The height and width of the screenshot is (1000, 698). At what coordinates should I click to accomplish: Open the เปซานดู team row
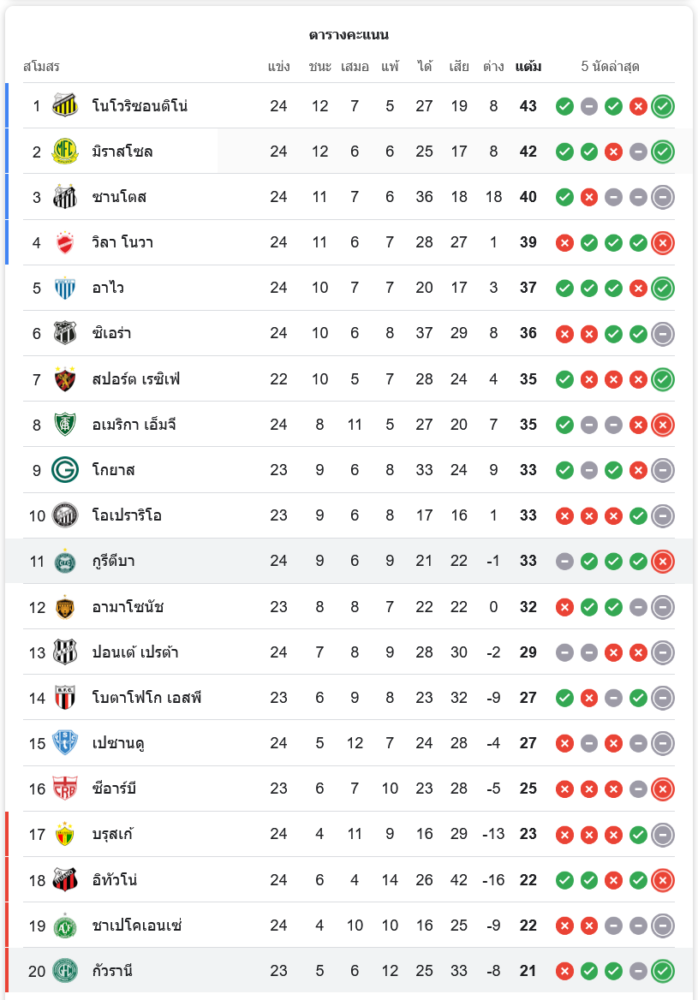pos(118,743)
